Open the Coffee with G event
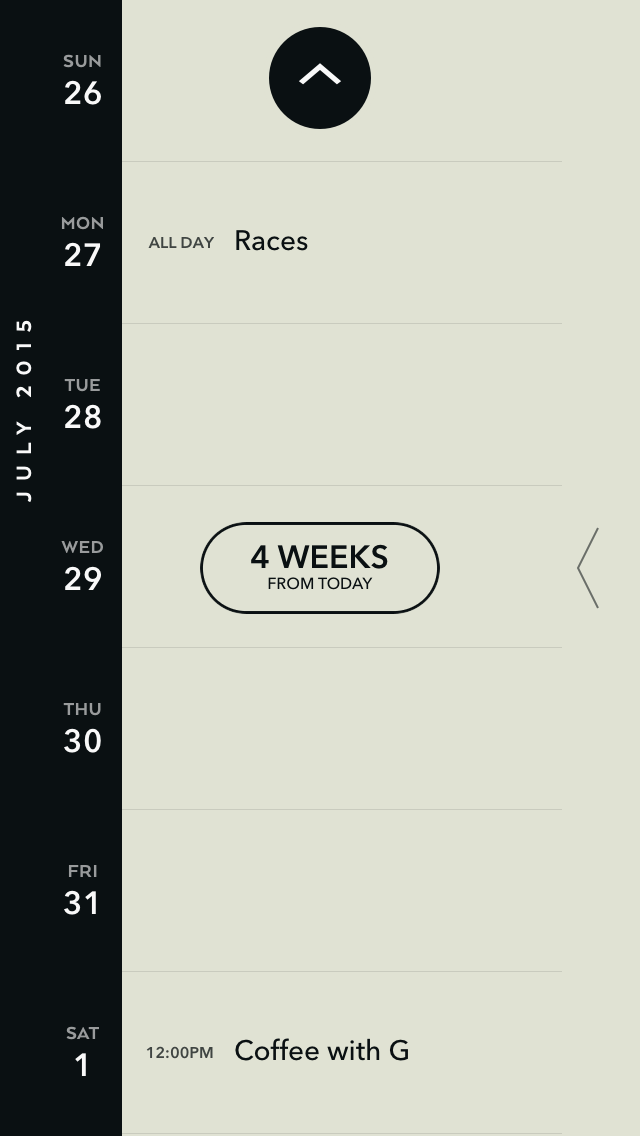The height and width of the screenshot is (1136, 640). (x=322, y=1051)
